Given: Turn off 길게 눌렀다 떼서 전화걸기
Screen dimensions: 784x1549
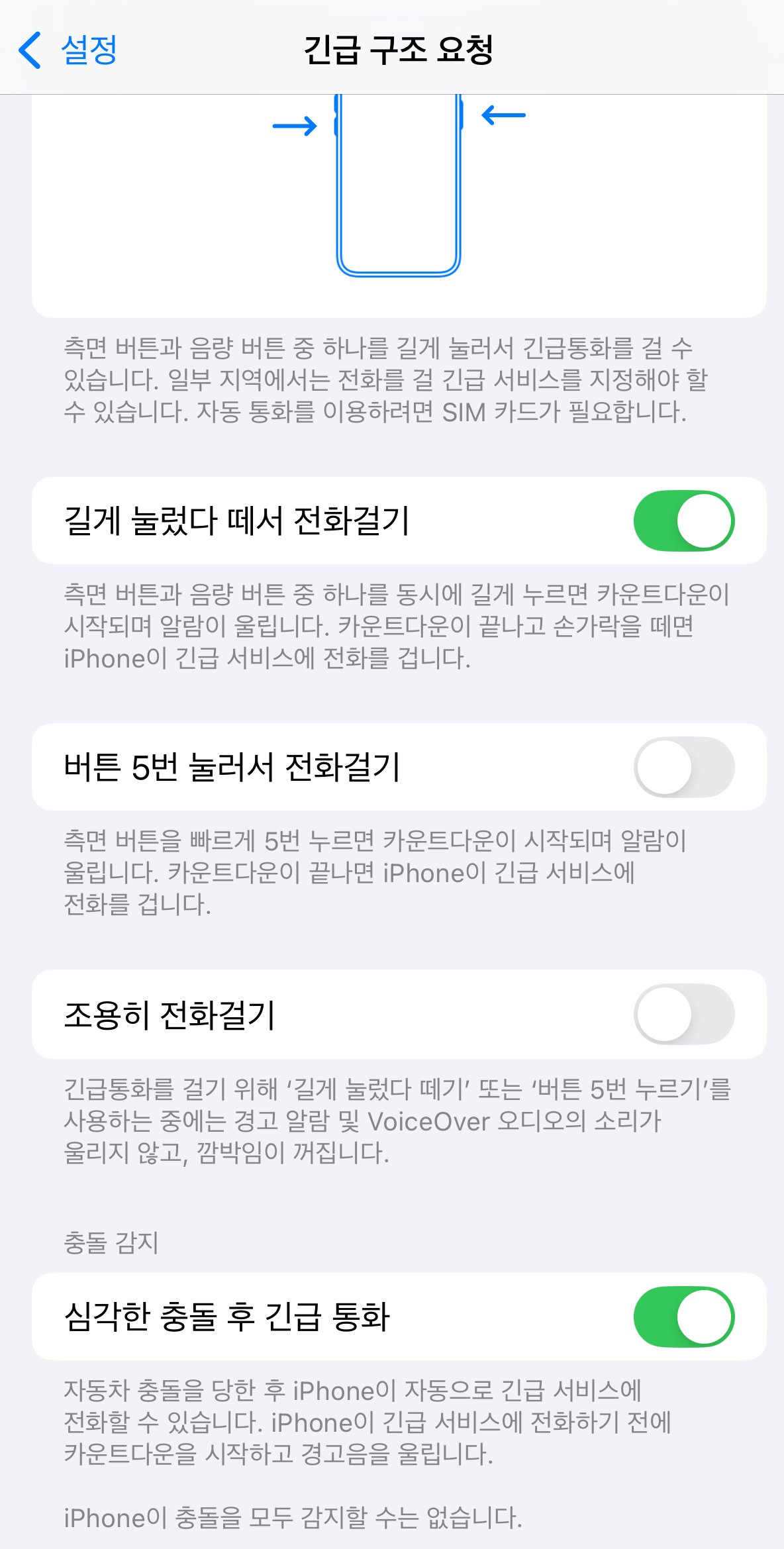Looking at the screenshot, I should [x=683, y=521].
